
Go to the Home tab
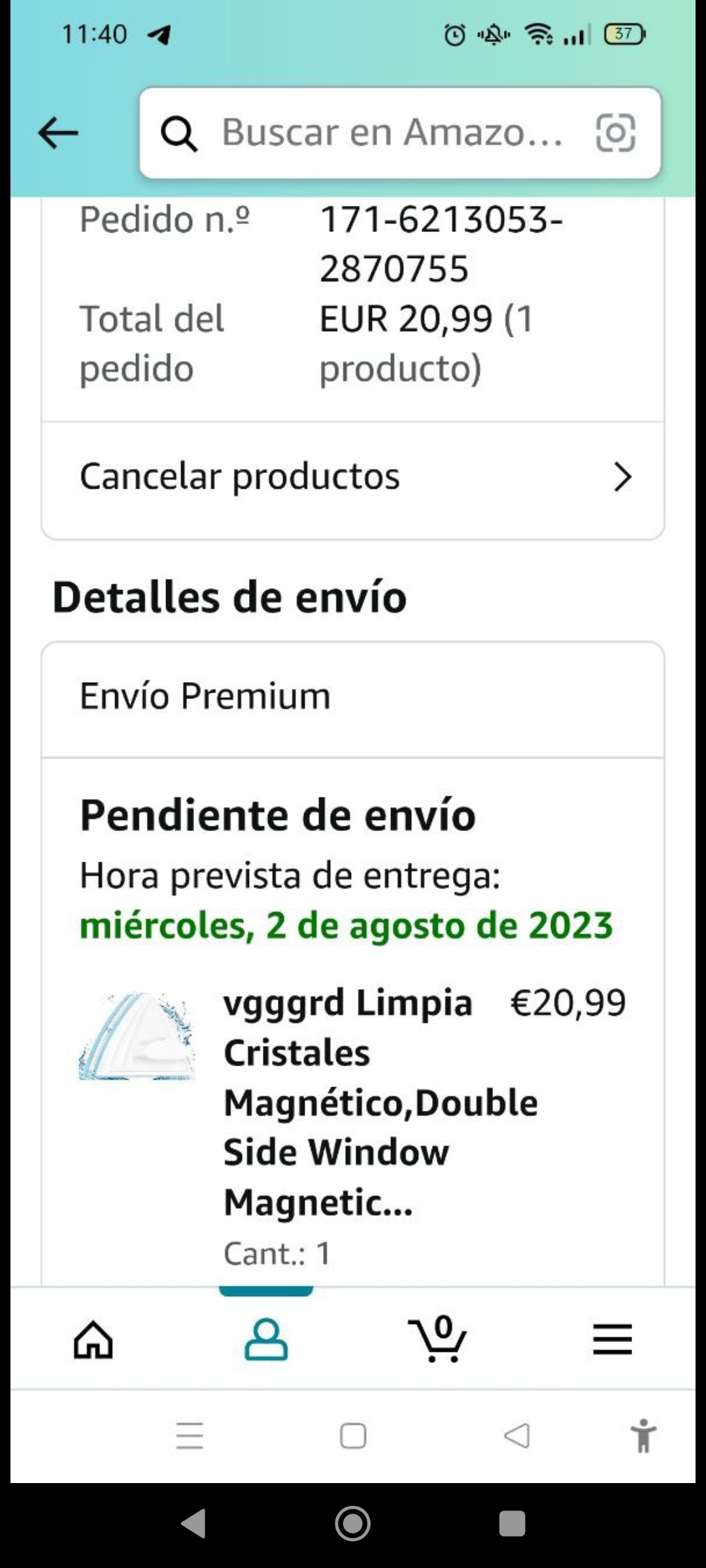(93, 1339)
